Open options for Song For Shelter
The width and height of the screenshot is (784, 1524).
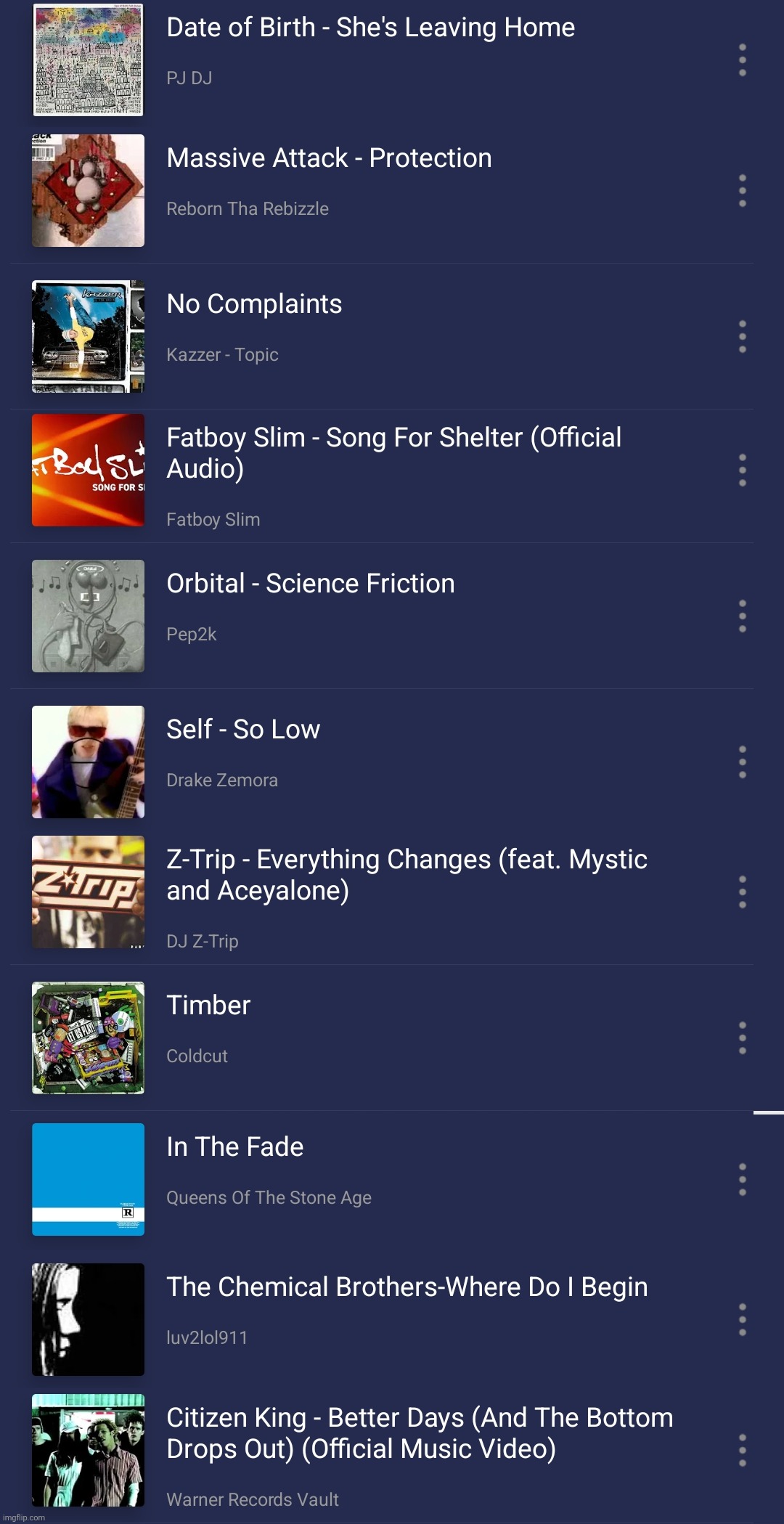pos(742,470)
